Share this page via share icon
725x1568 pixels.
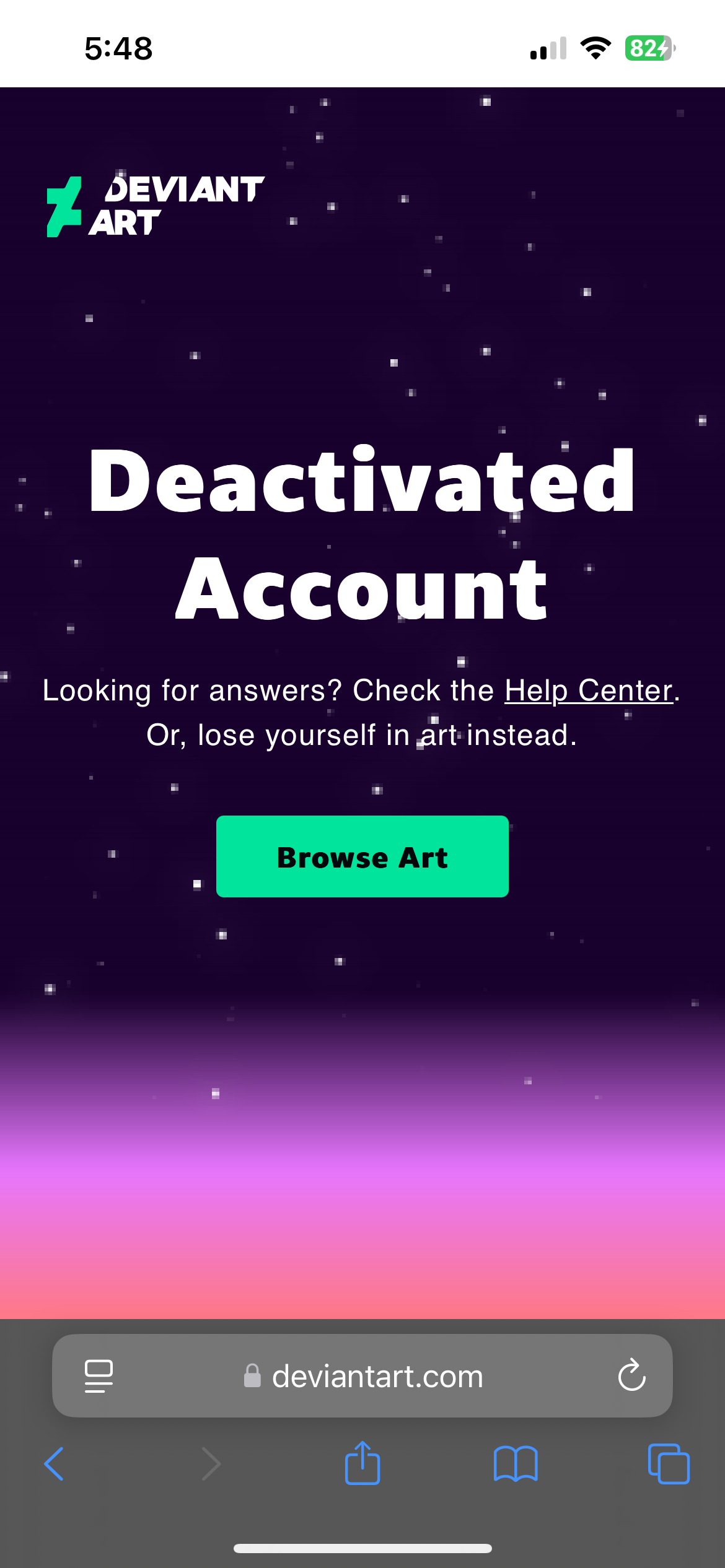362,1463
